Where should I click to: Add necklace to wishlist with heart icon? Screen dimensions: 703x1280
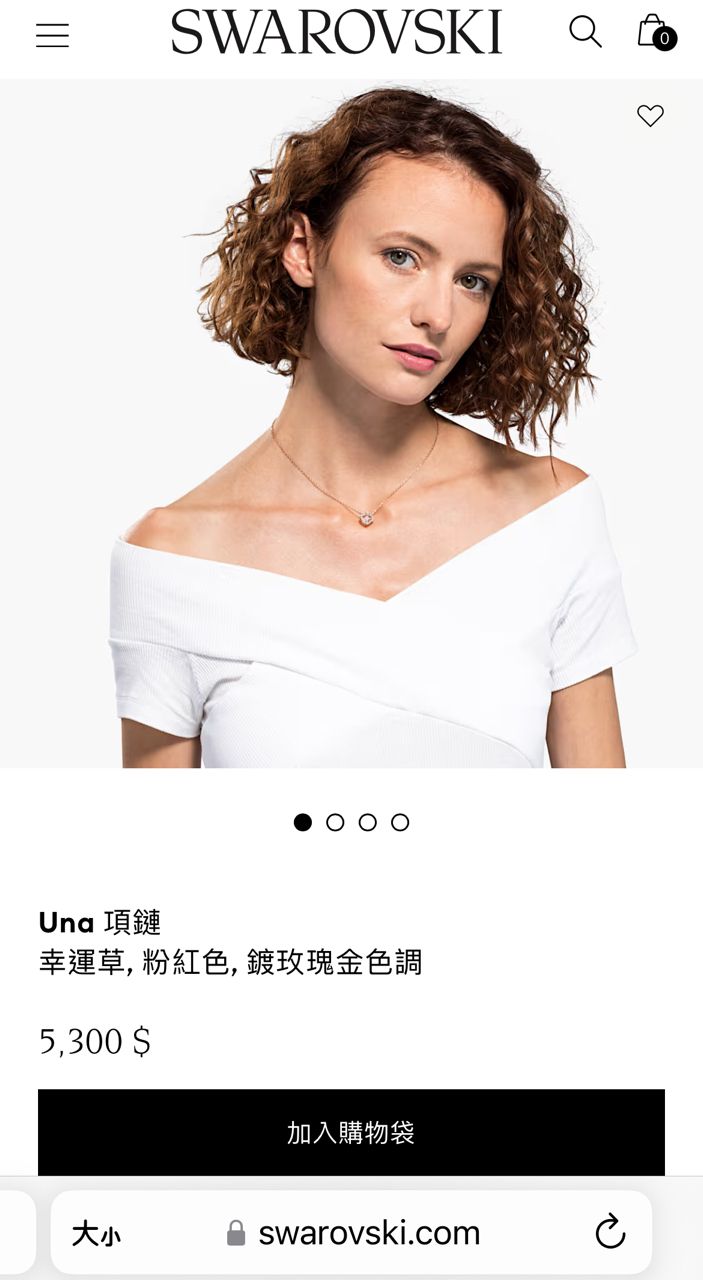[x=650, y=116]
